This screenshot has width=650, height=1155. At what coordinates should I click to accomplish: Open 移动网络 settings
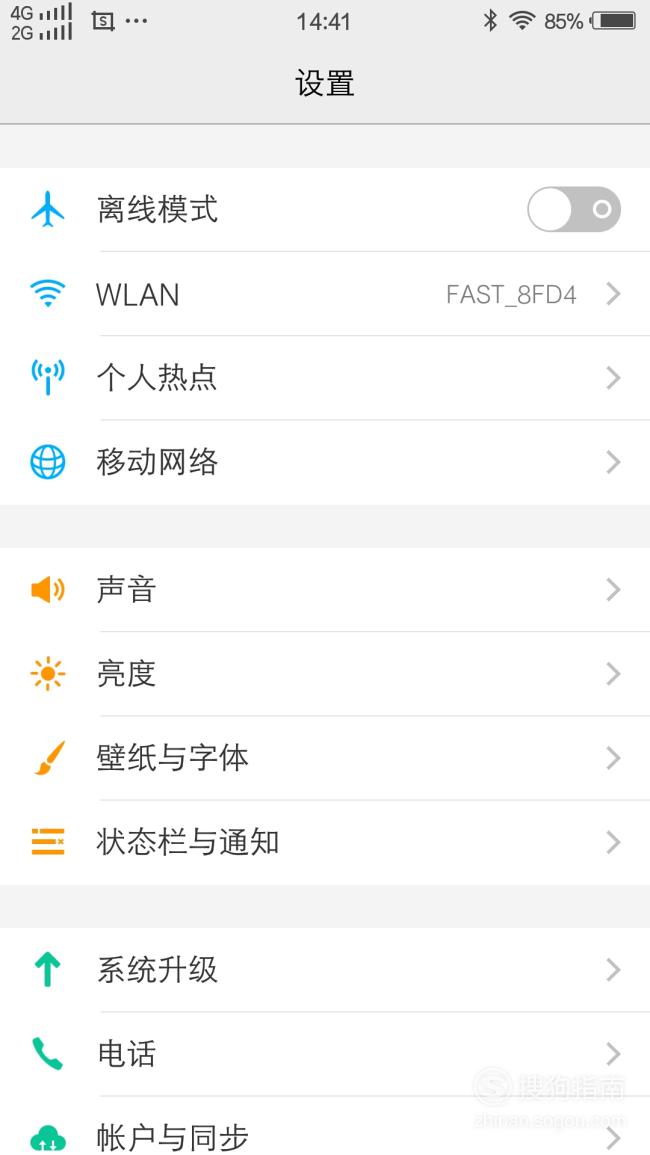[x=325, y=463]
